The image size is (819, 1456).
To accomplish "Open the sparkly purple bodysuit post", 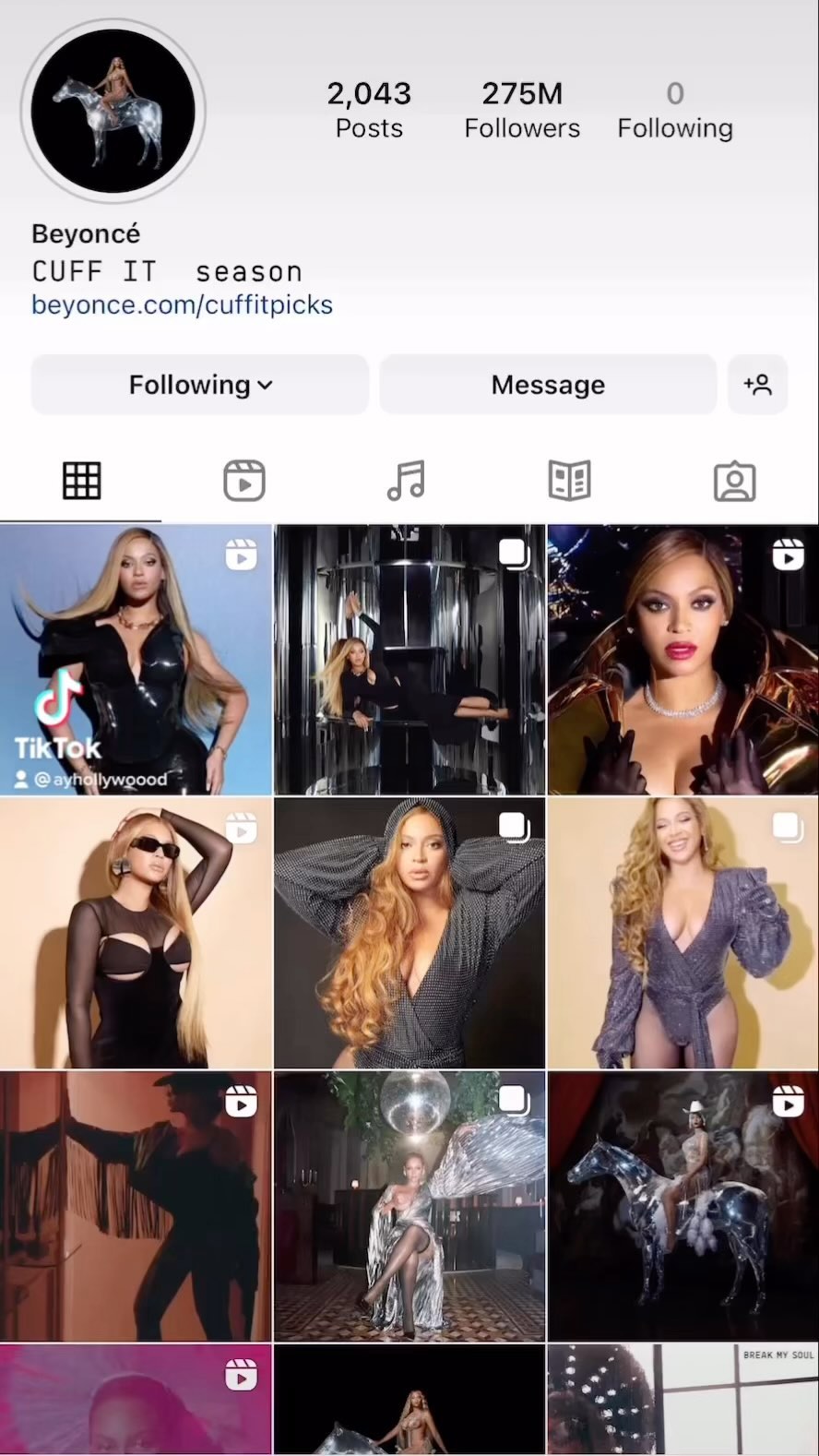I will tap(682, 933).
